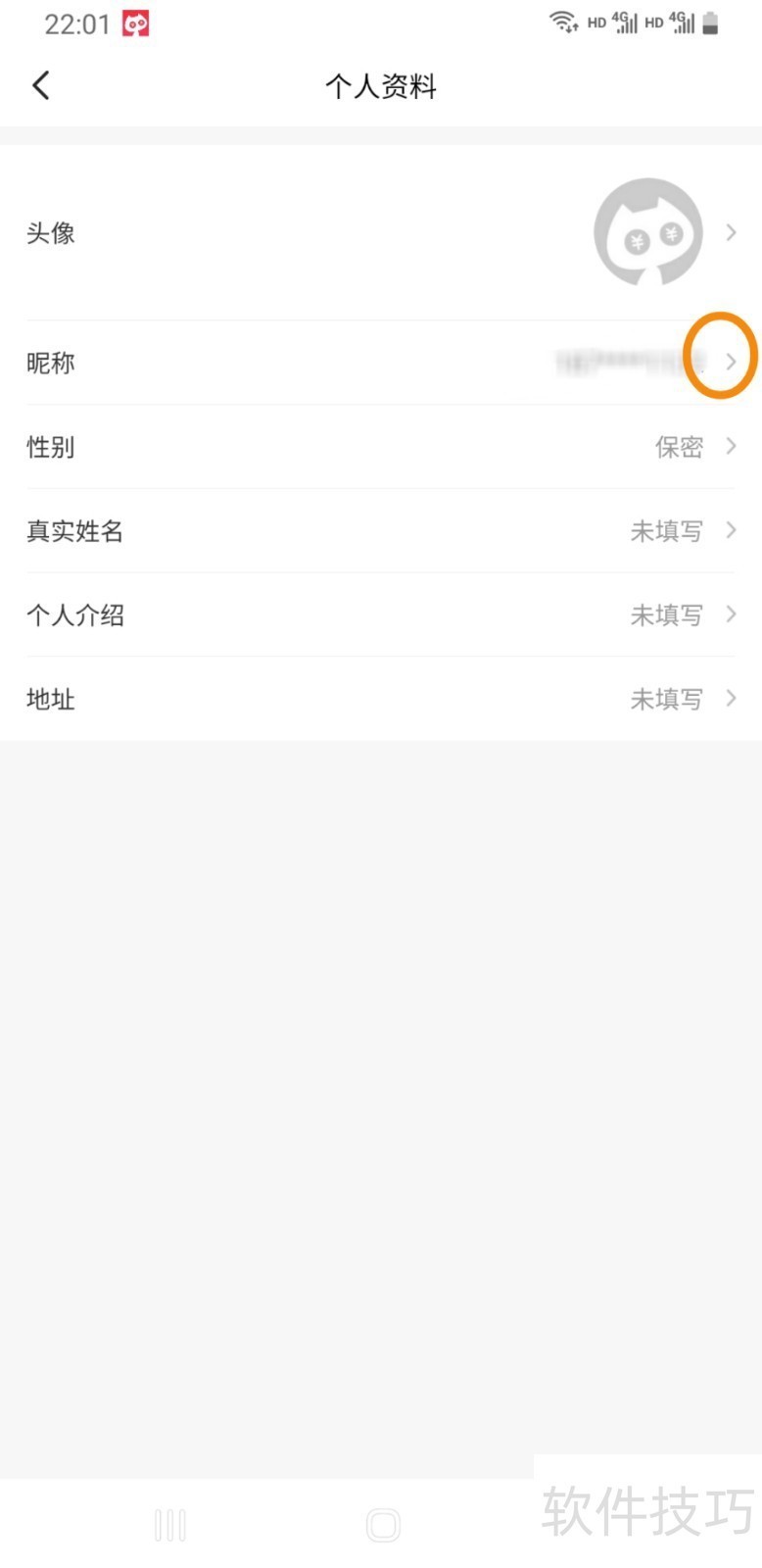The image size is (762, 1568).
Task: Open the 地址 address row
Action: click(x=380, y=699)
